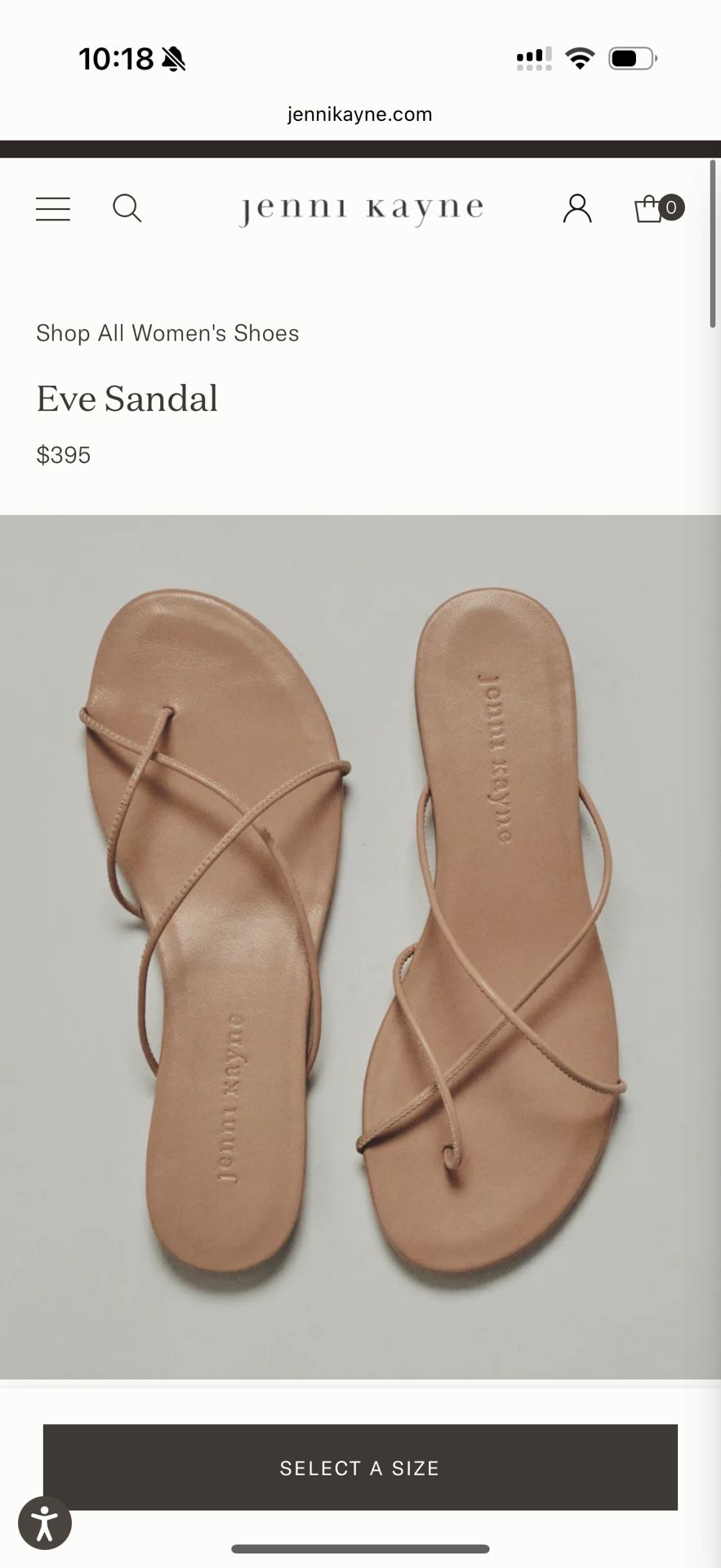The image size is (721, 1568).
Task: Open the Shop All Women's Shoes link
Action: (x=167, y=333)
